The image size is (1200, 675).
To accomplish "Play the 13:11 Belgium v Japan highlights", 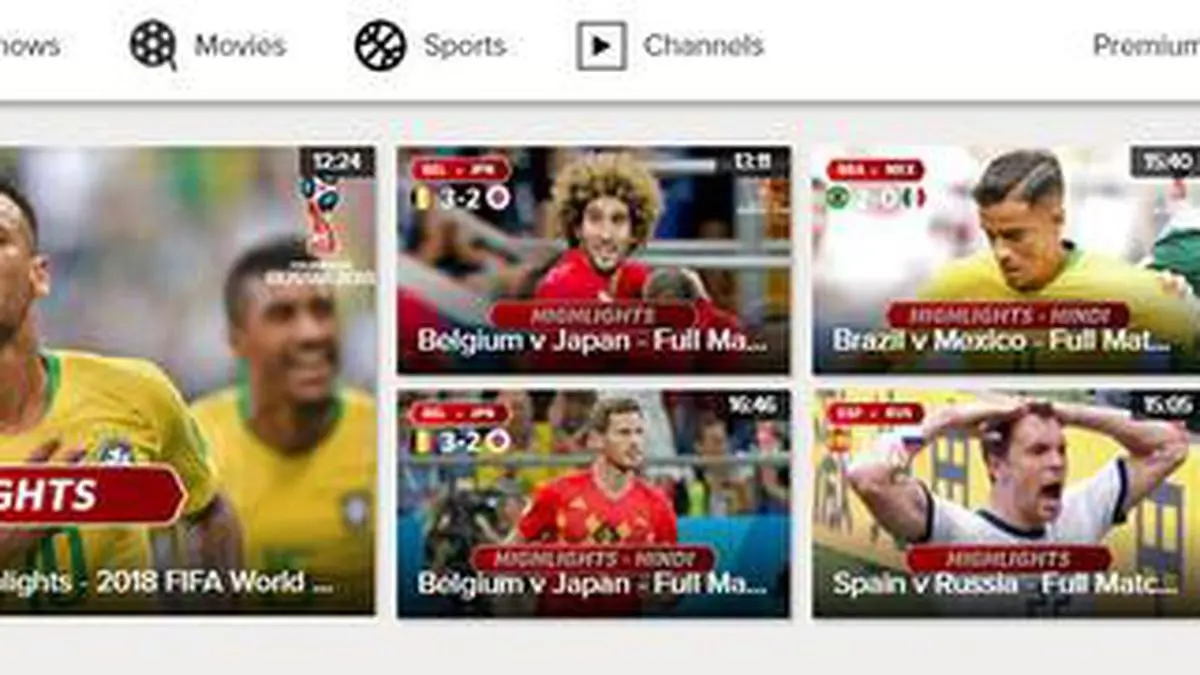I will click(x=593, y=260).
